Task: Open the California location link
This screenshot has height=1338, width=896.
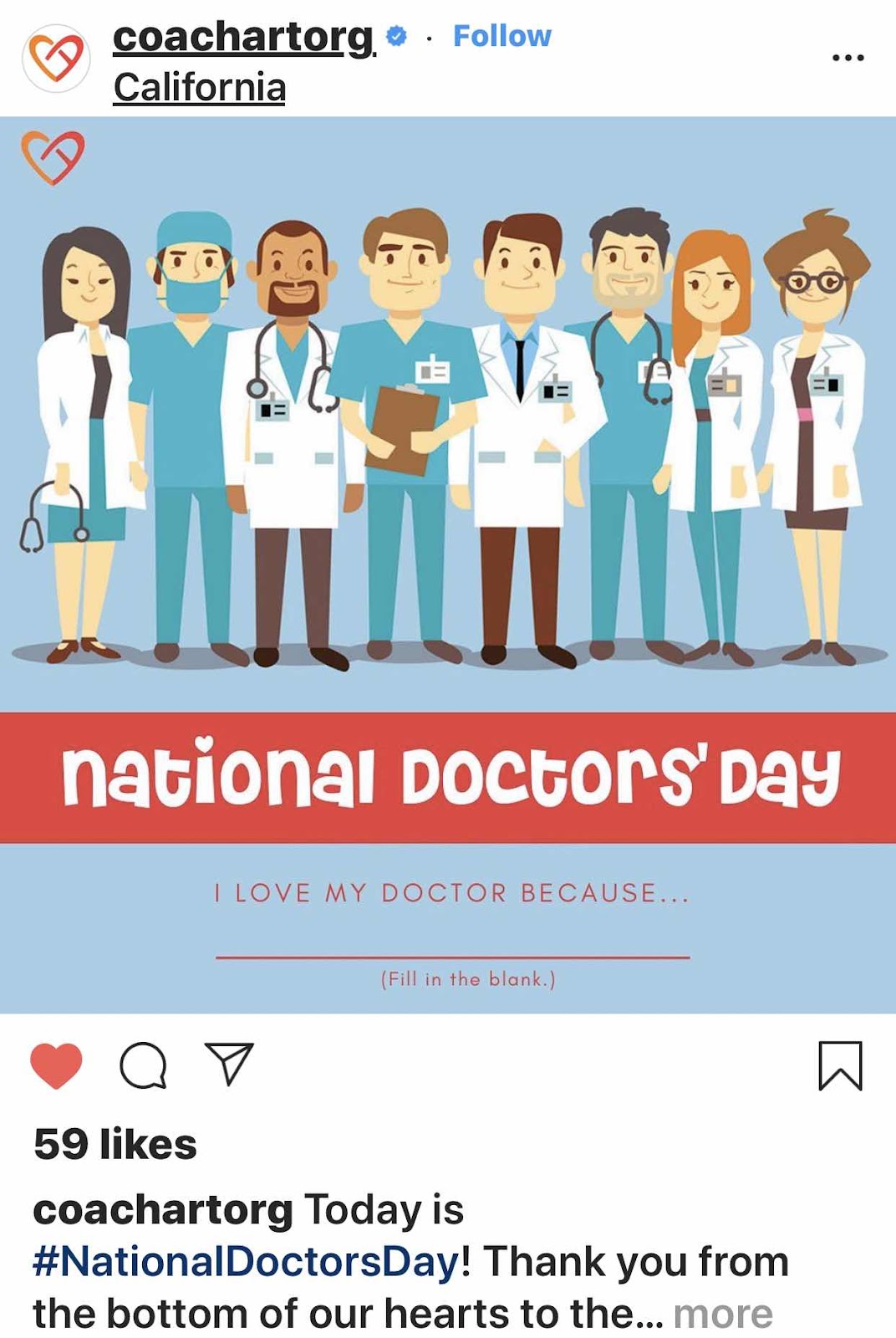Action: [200, 87]
